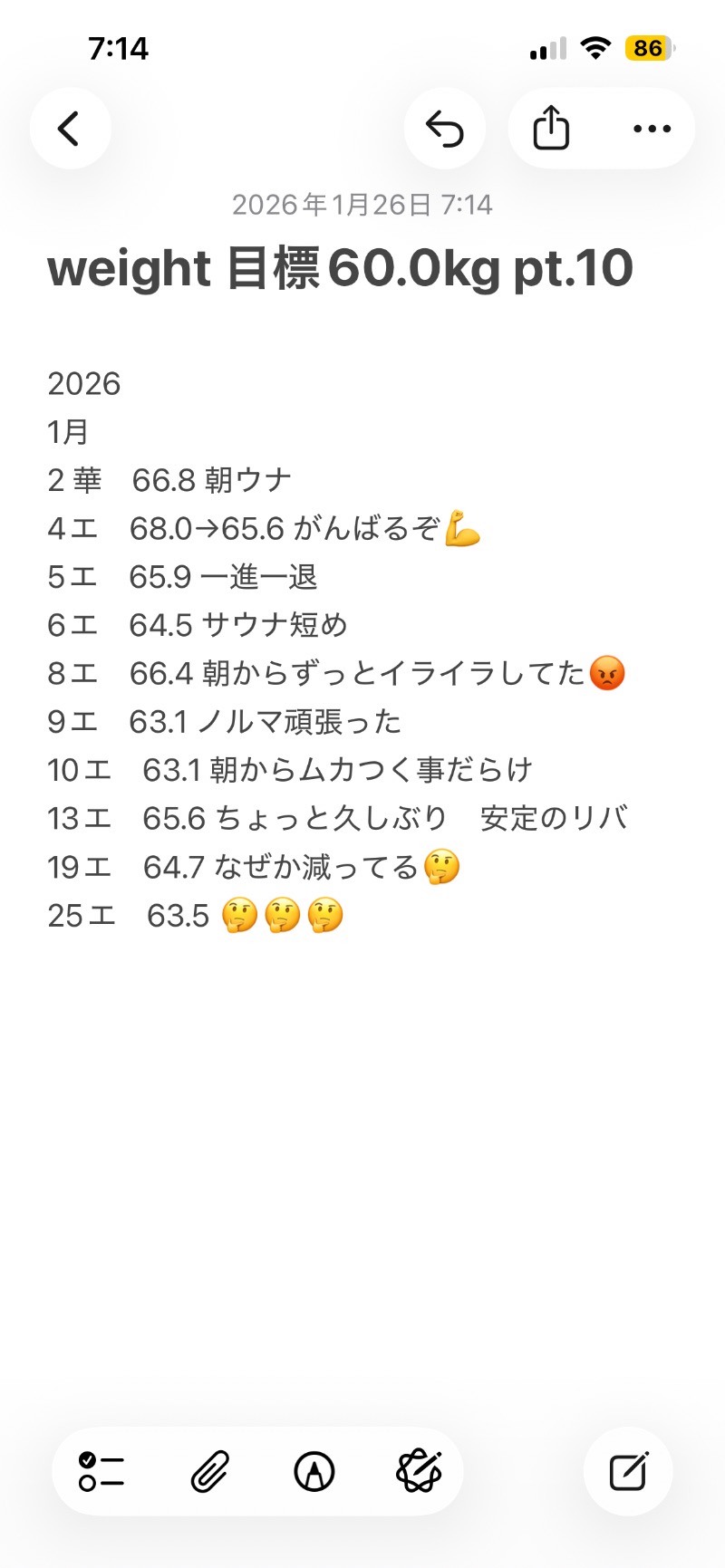The height and width of the screenshot is (1568, 725).
Task: Tap the note title 'weight 目標60.0kg pt.10'
Action: (x=341, y=268)
